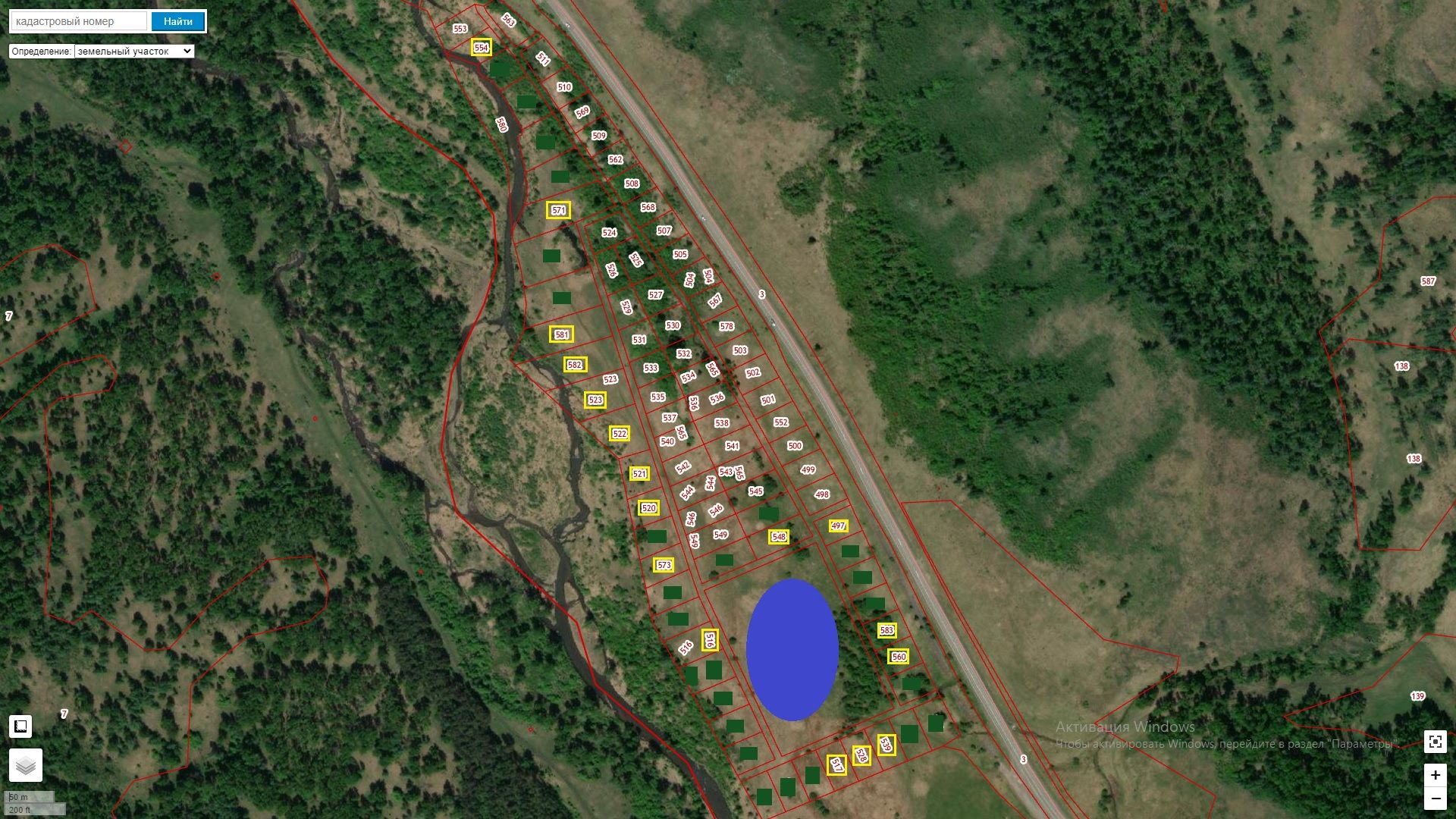Viewport: 1456px width, 819px height.
Task: Zoom out with the minus button
Action: (1435, 799)
